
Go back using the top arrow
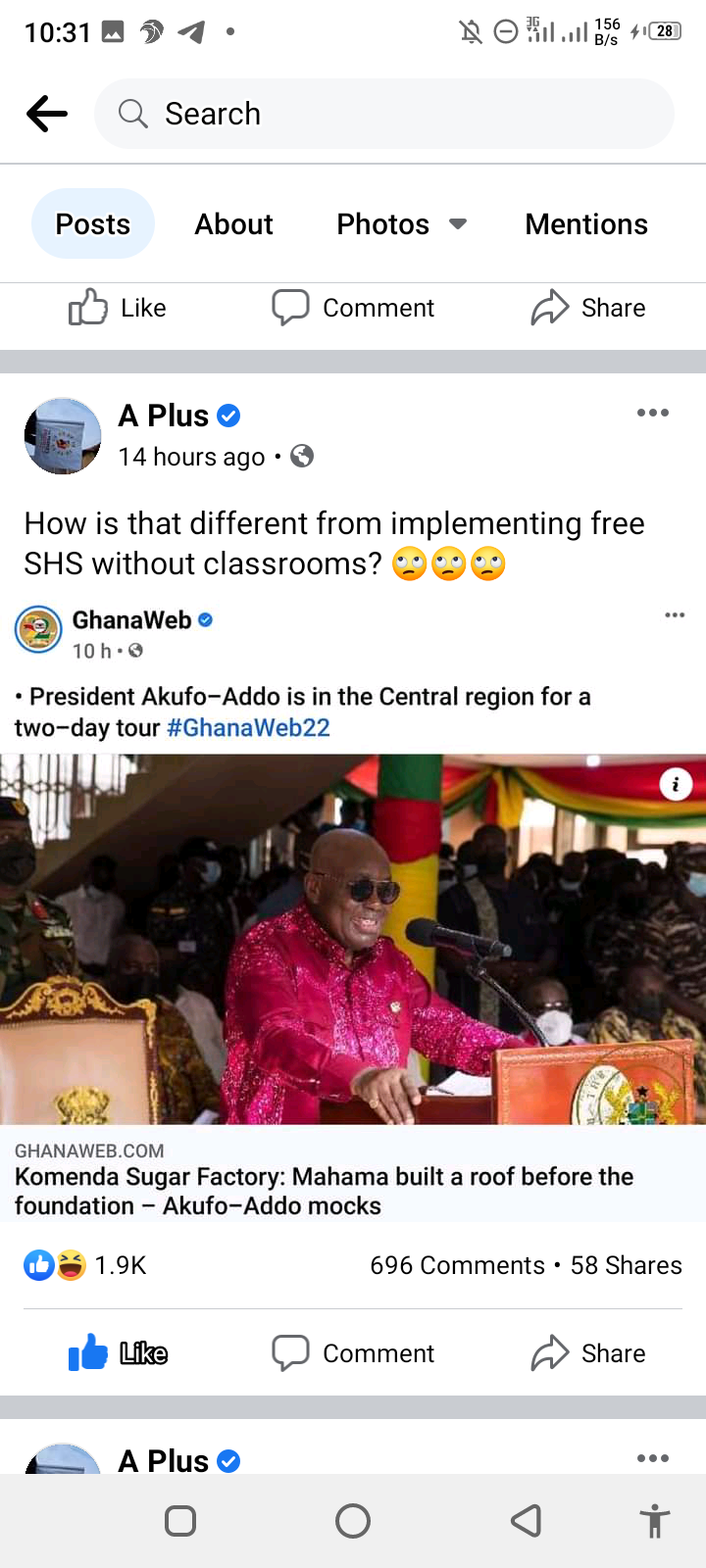[x=46, y=114]
